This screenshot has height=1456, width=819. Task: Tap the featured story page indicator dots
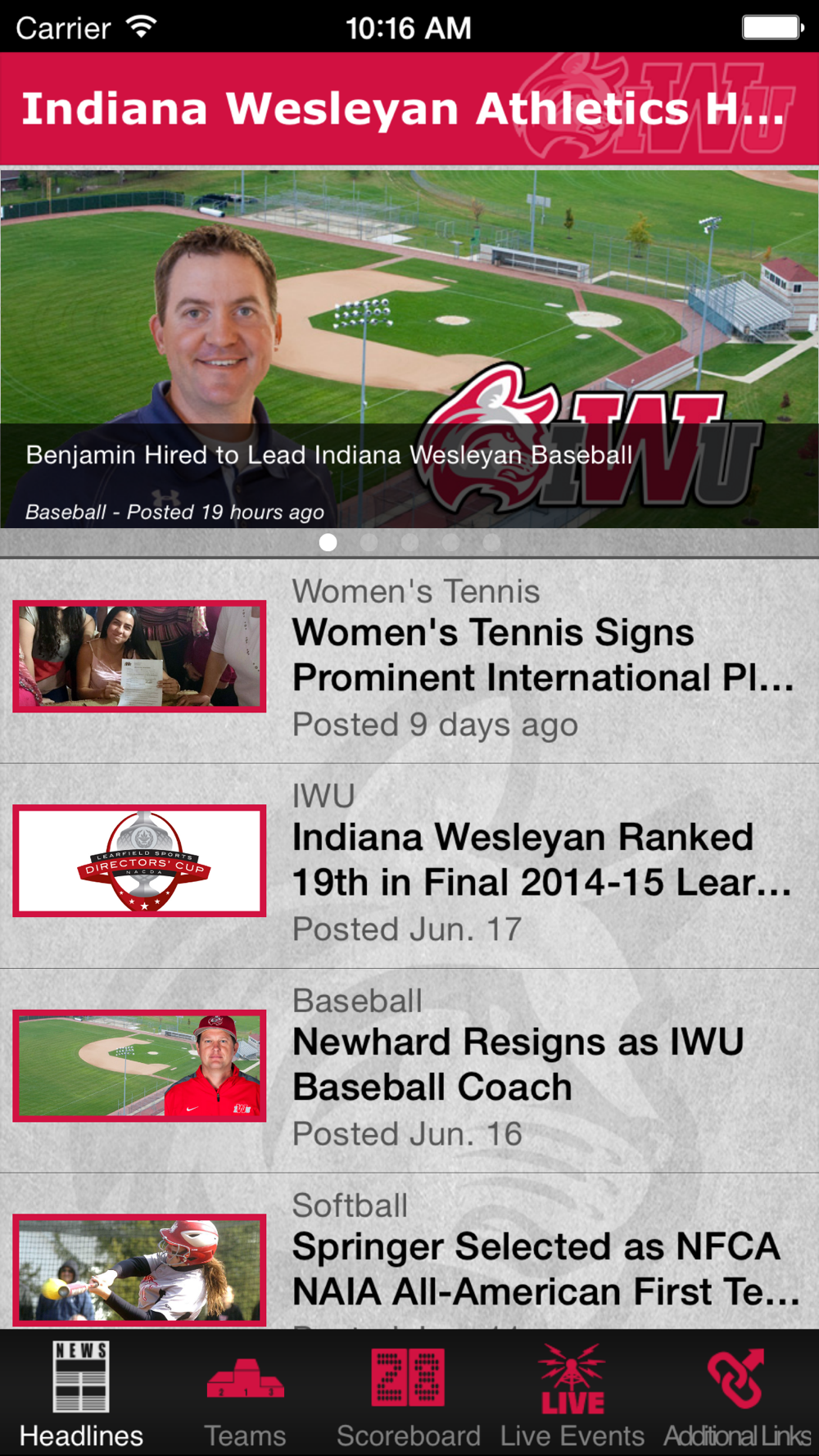(409, 542)
